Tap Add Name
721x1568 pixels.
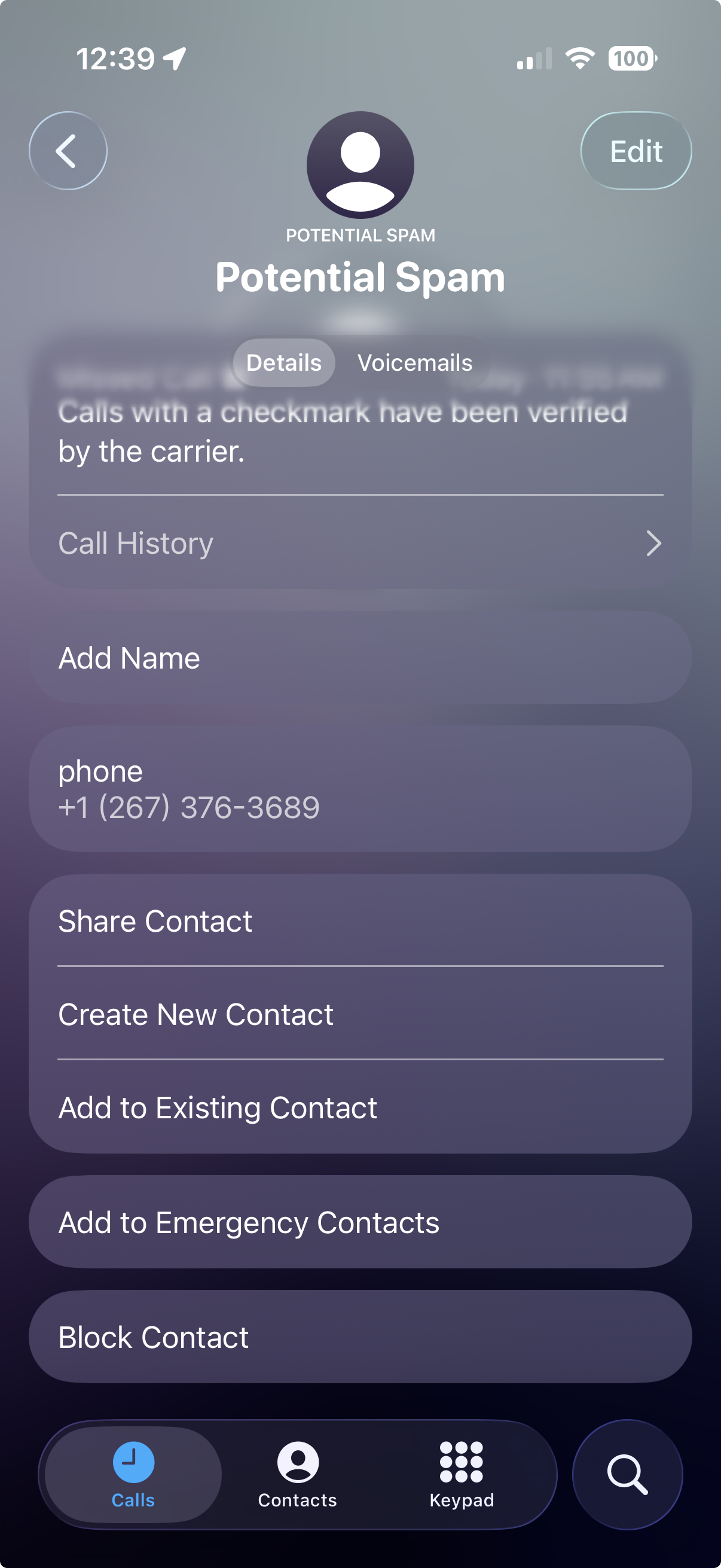[360, 658]
